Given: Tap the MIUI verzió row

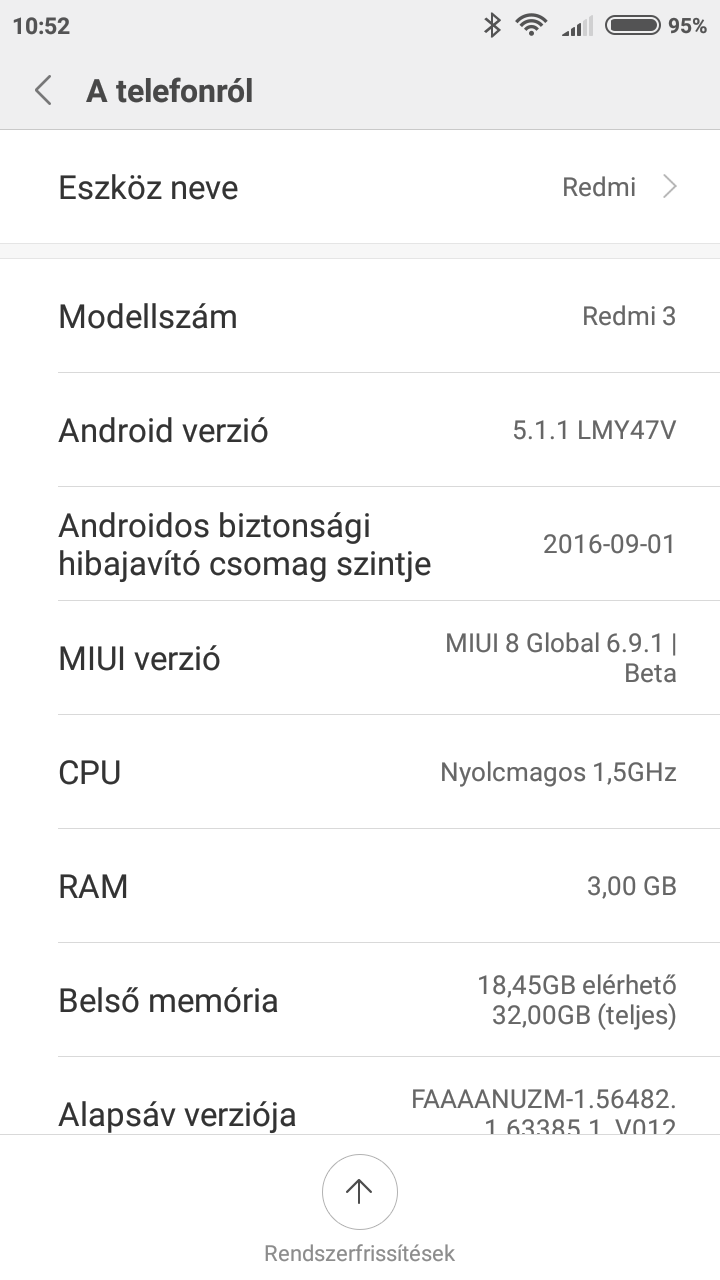Looking at the screenshot, I should click(360, 658).
